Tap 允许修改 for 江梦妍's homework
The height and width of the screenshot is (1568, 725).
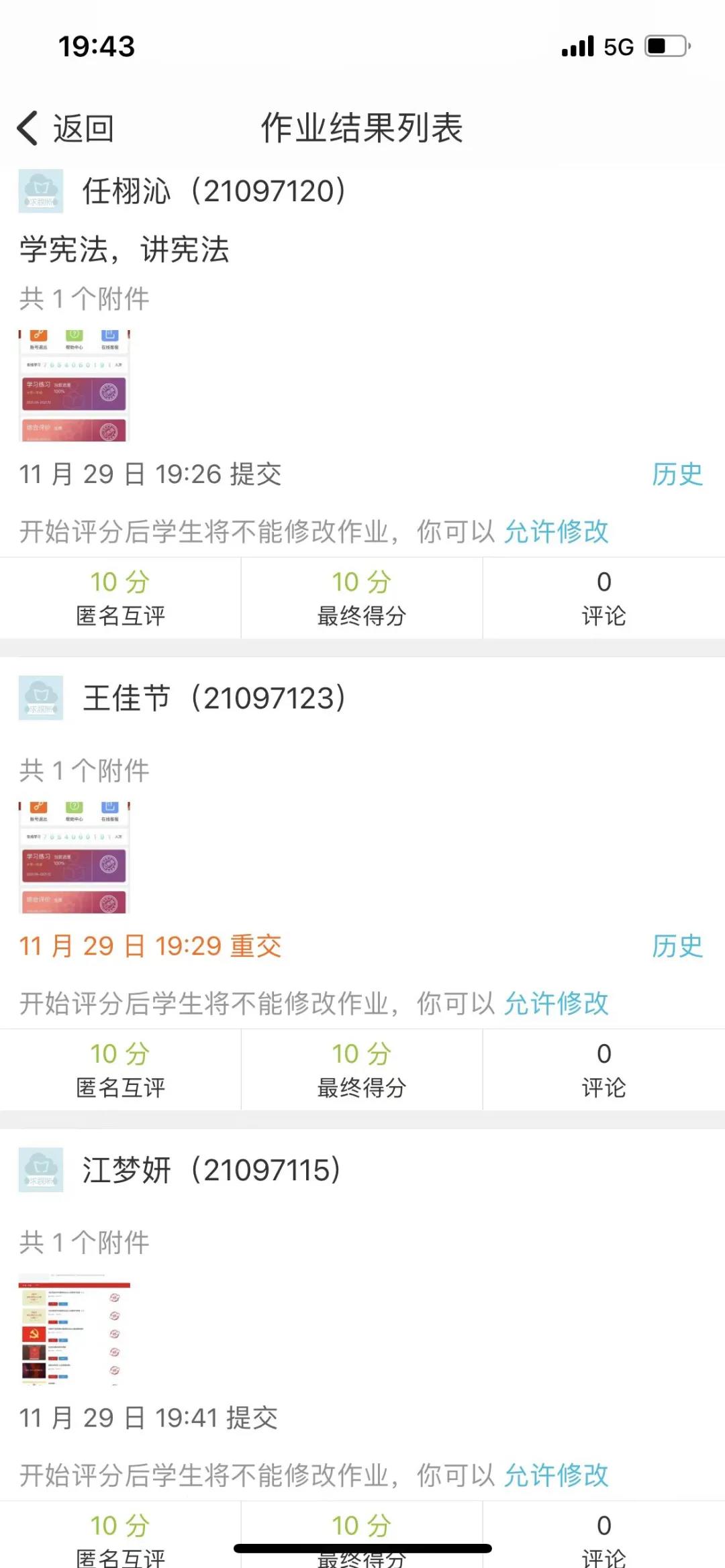pos(556,1475)
